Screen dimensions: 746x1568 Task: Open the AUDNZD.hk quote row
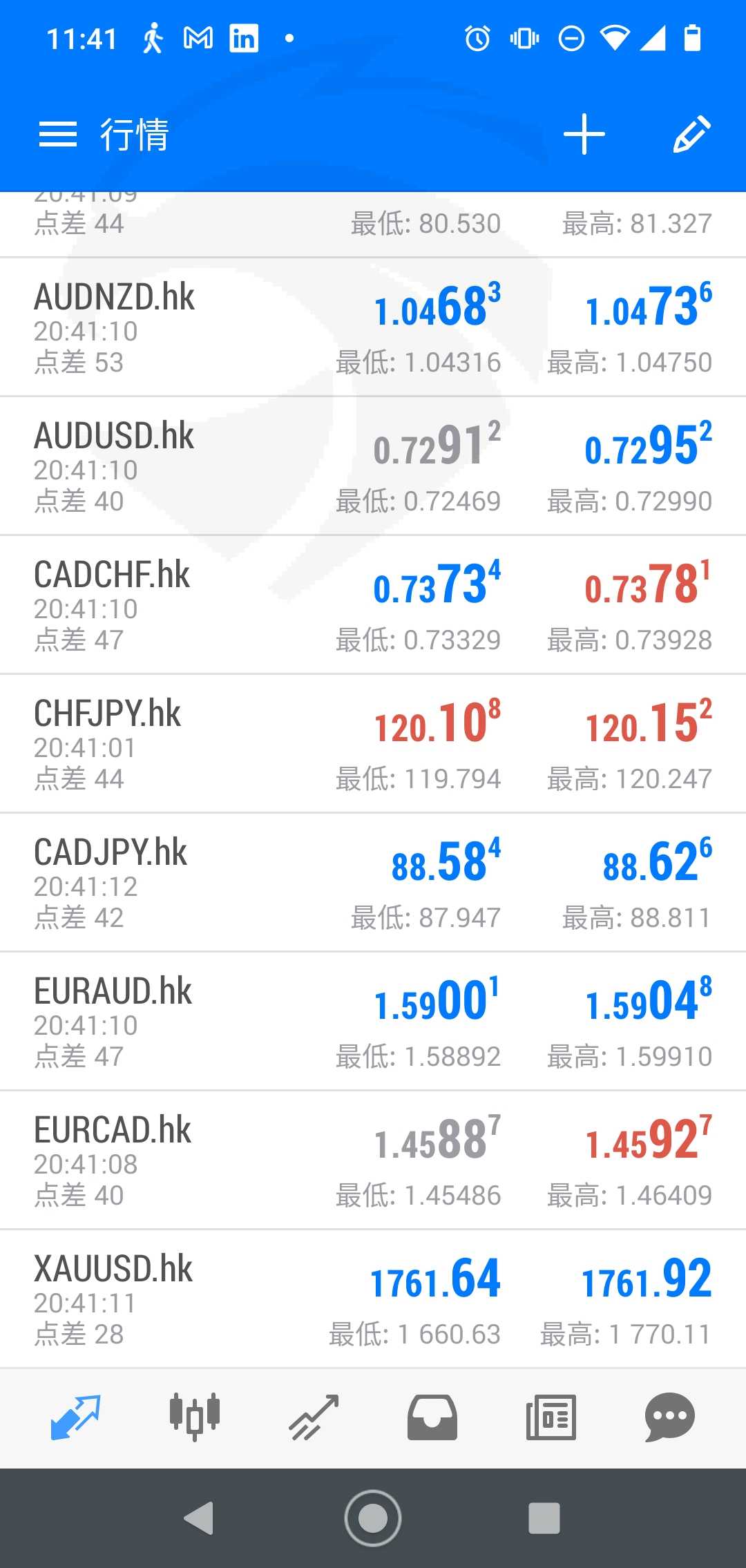click(x=373, y=327)
